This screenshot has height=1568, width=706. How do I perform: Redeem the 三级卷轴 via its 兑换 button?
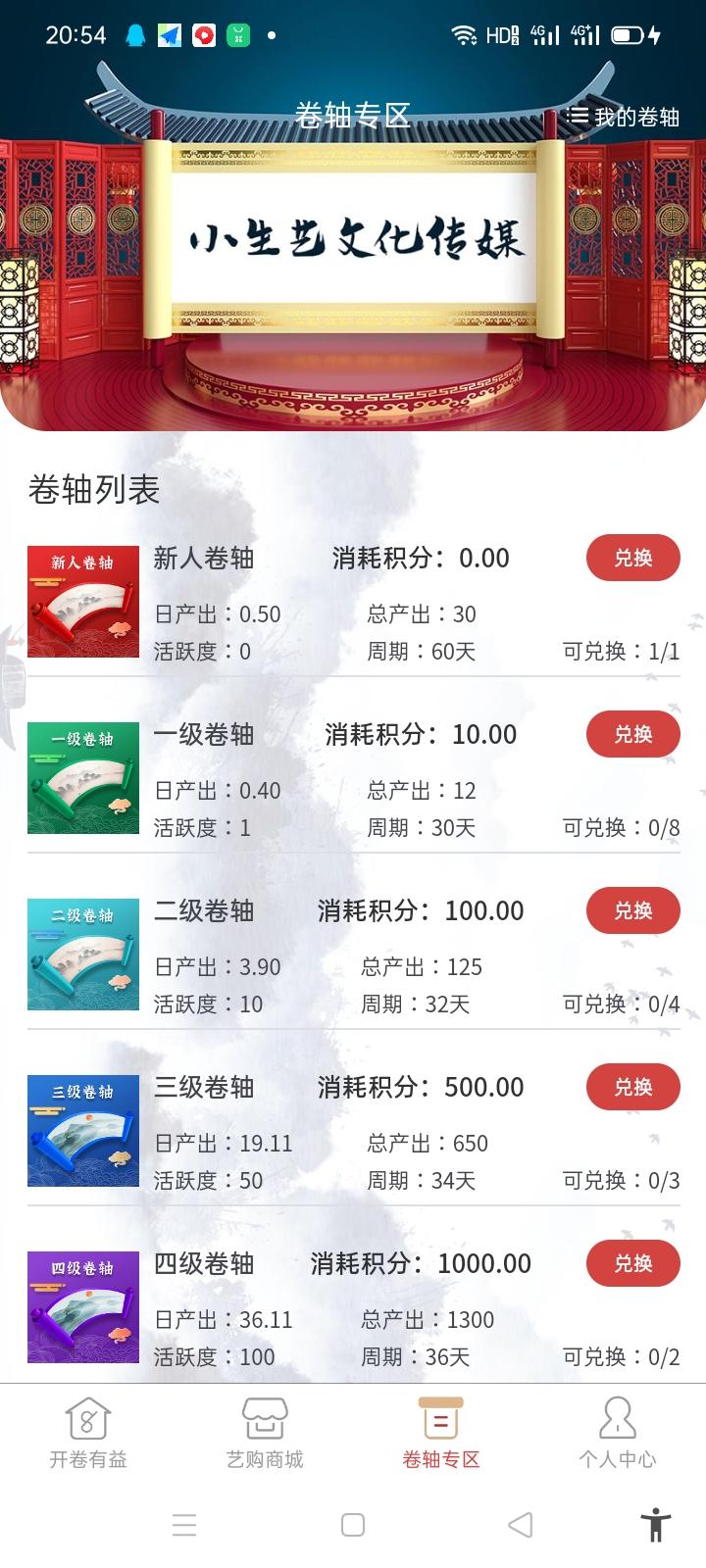pos(632,1087)
